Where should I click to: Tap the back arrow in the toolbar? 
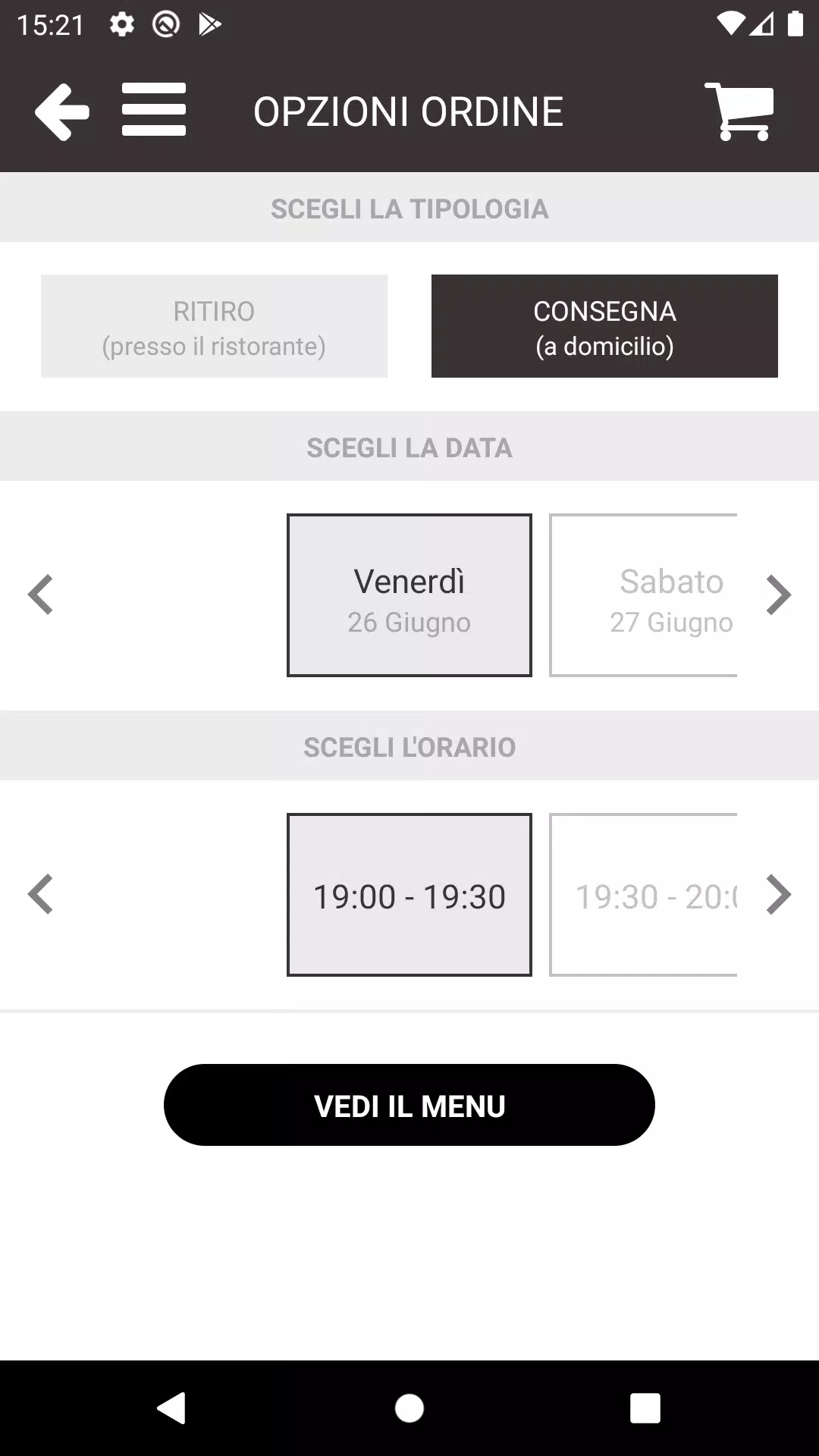63,111
